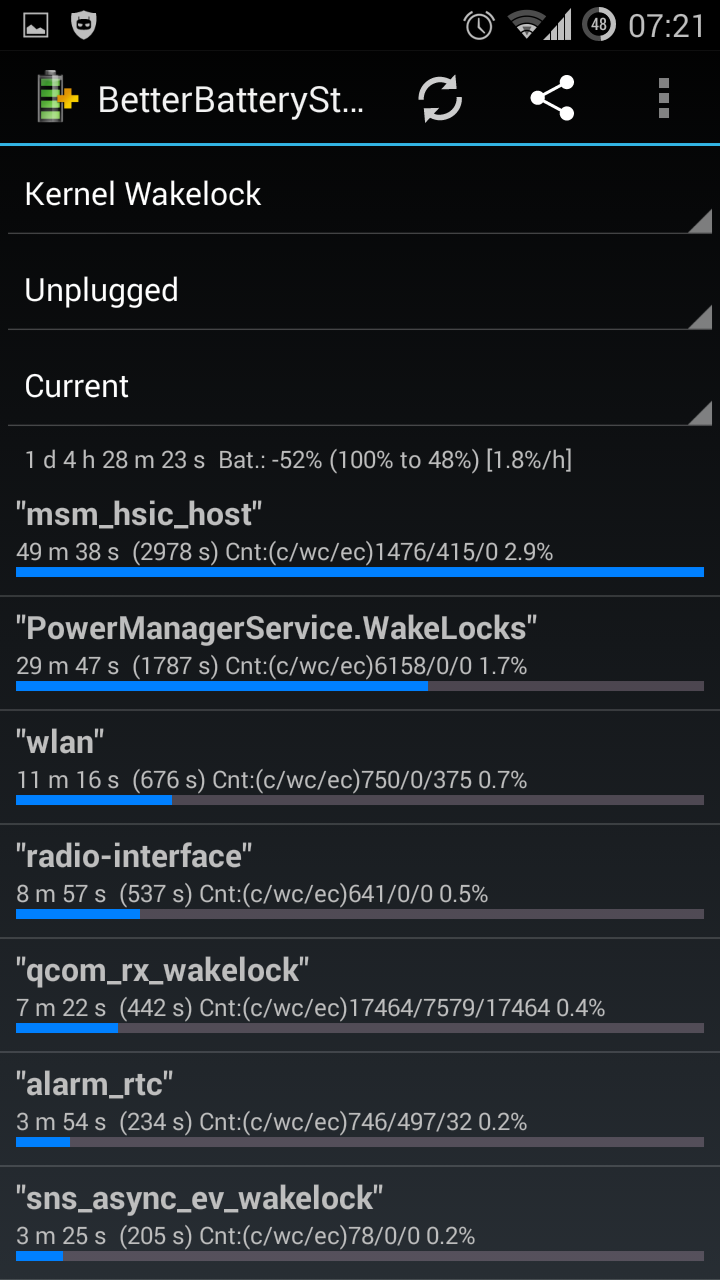Expand the Current dropdown
The image size is (720, 1280).
pos(360,386)
